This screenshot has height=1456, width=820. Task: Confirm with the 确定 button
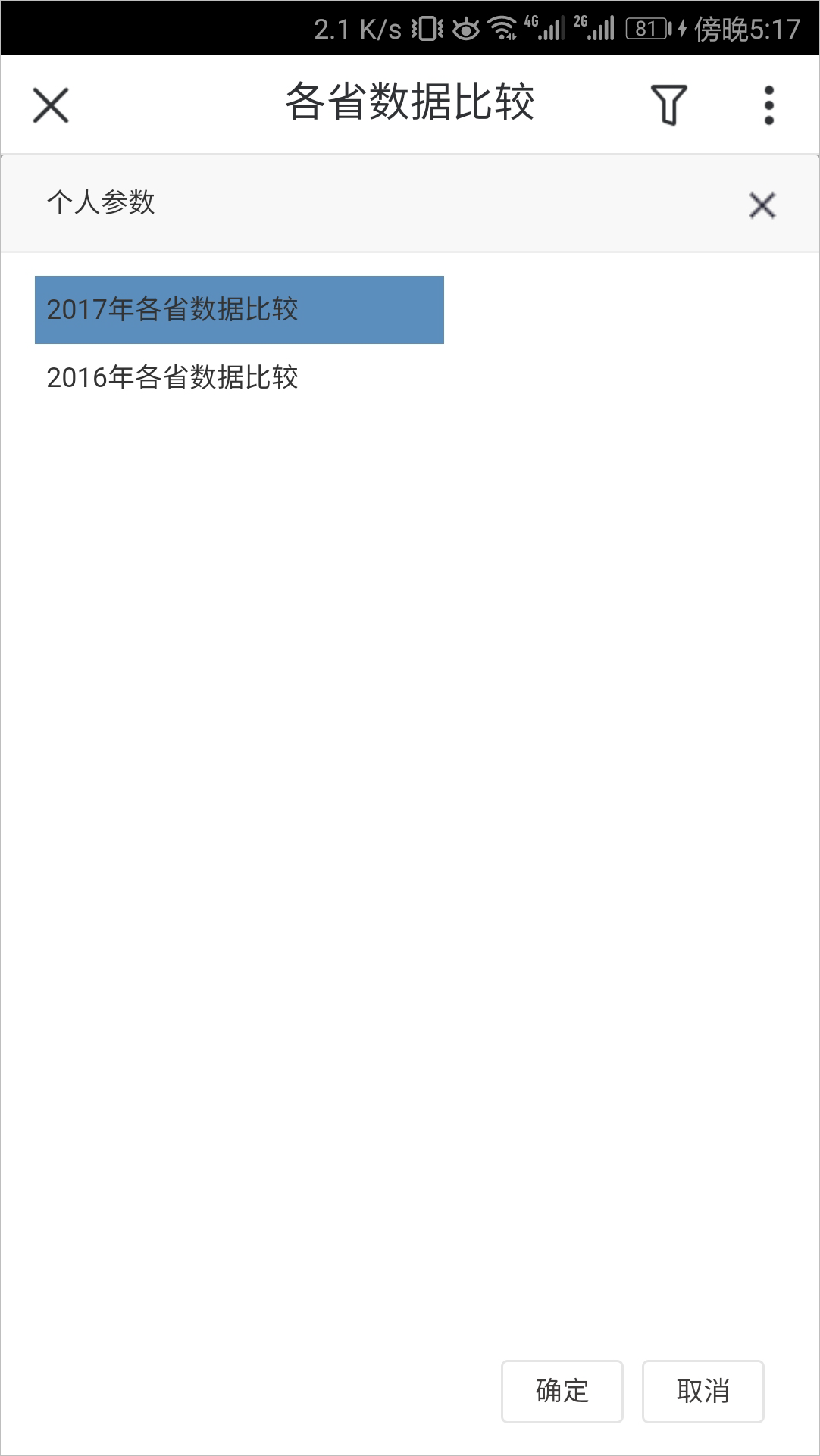point(562,1391)
